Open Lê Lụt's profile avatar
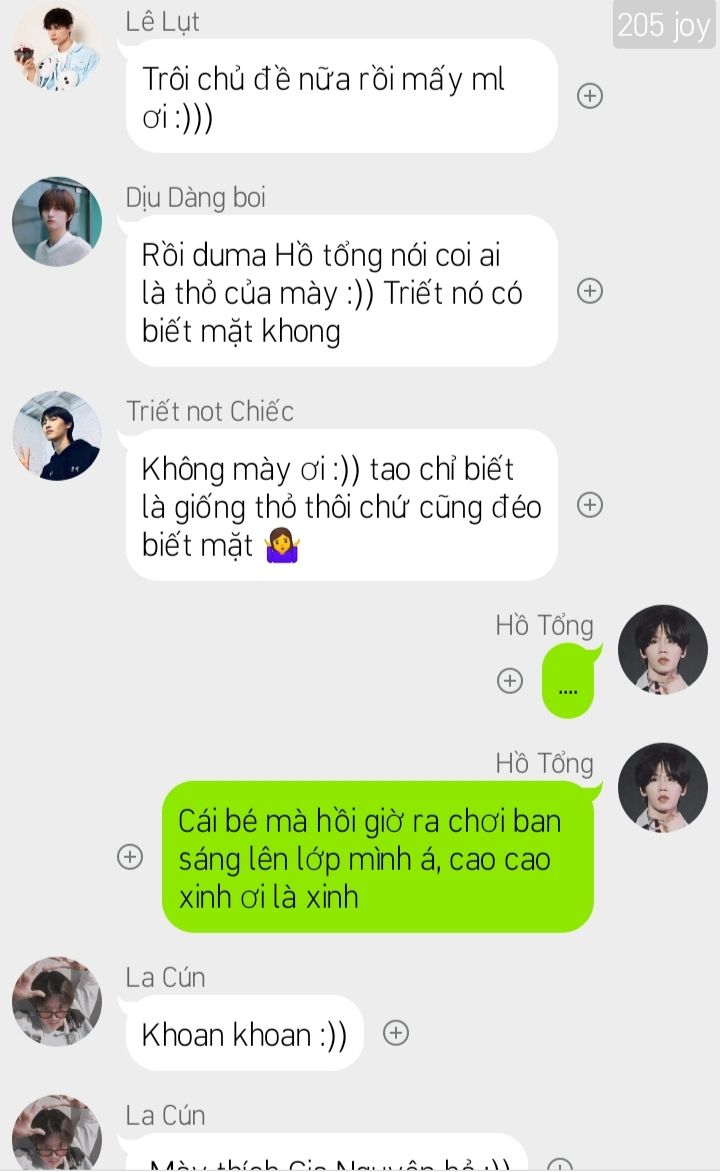 click(56, 46)
